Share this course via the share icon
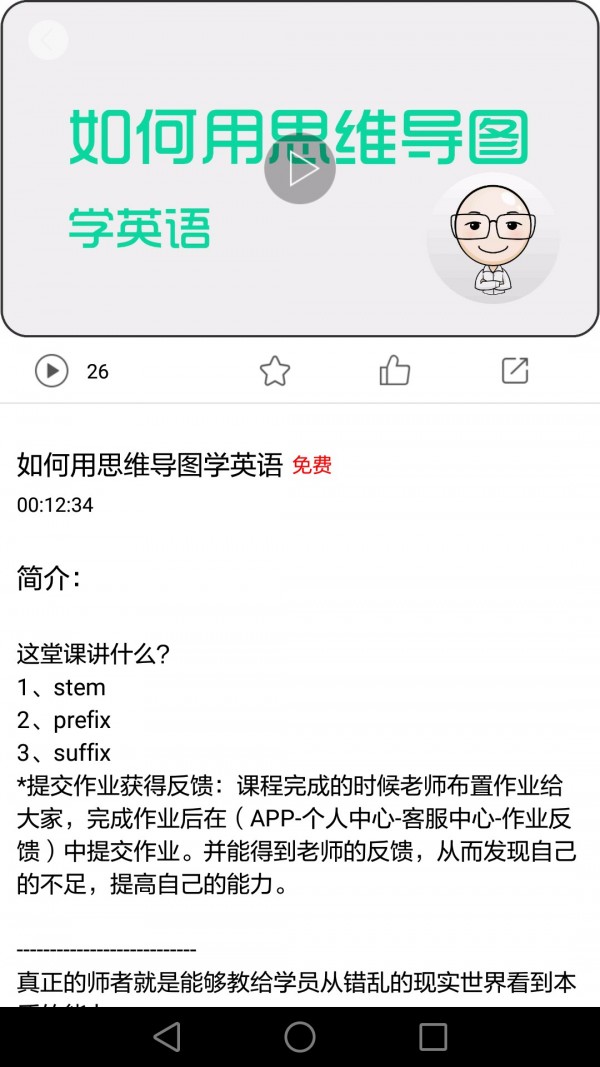 pyautogui.click(x=514, y=371)
